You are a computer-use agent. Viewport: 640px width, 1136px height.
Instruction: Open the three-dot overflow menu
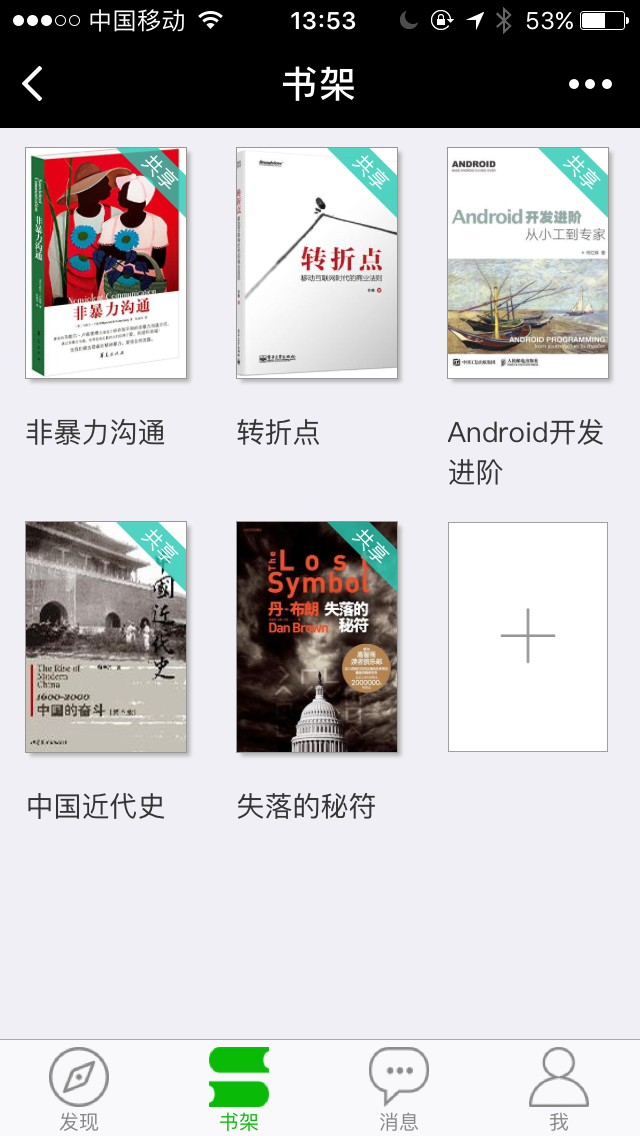[x=590, y=84]
